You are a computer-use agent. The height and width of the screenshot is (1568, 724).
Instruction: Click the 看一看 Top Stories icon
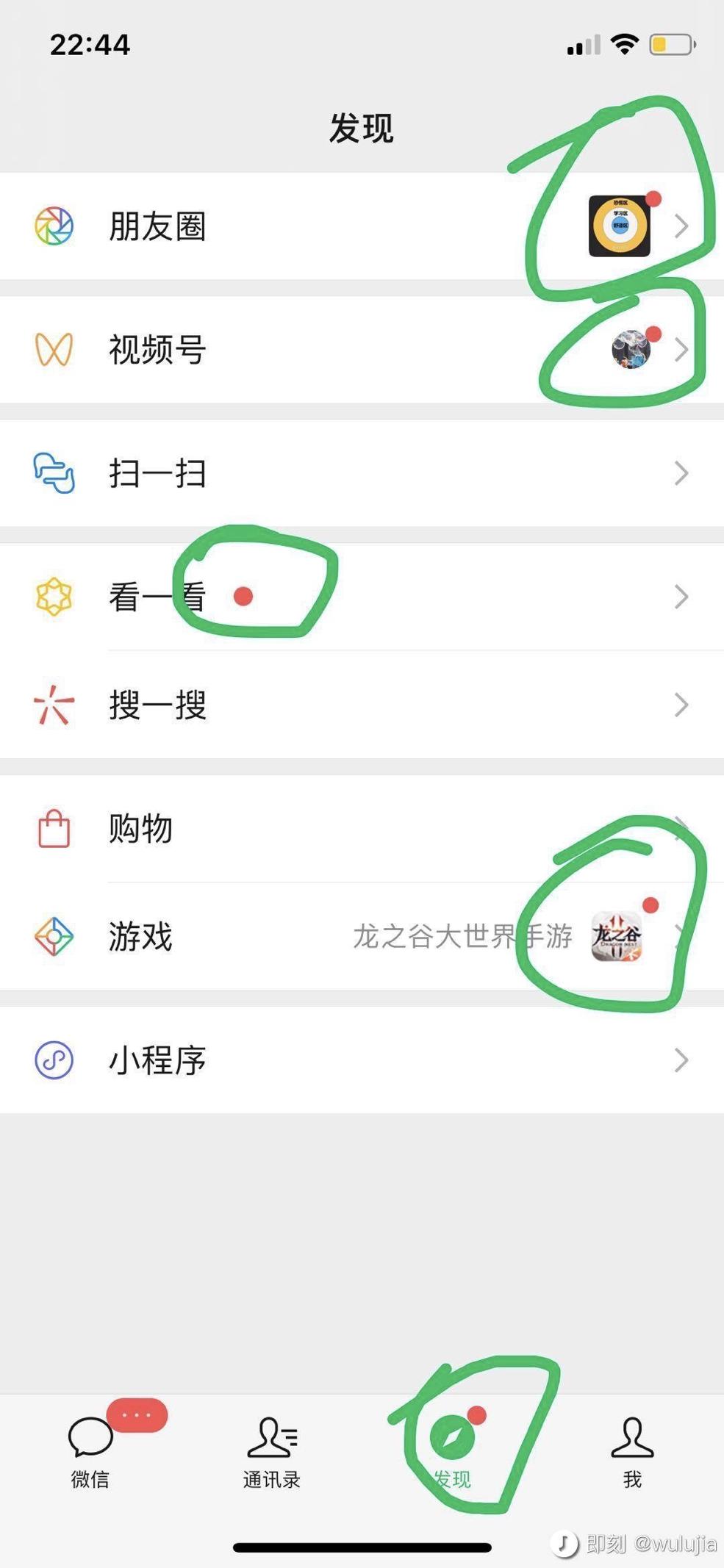(53, 597)
